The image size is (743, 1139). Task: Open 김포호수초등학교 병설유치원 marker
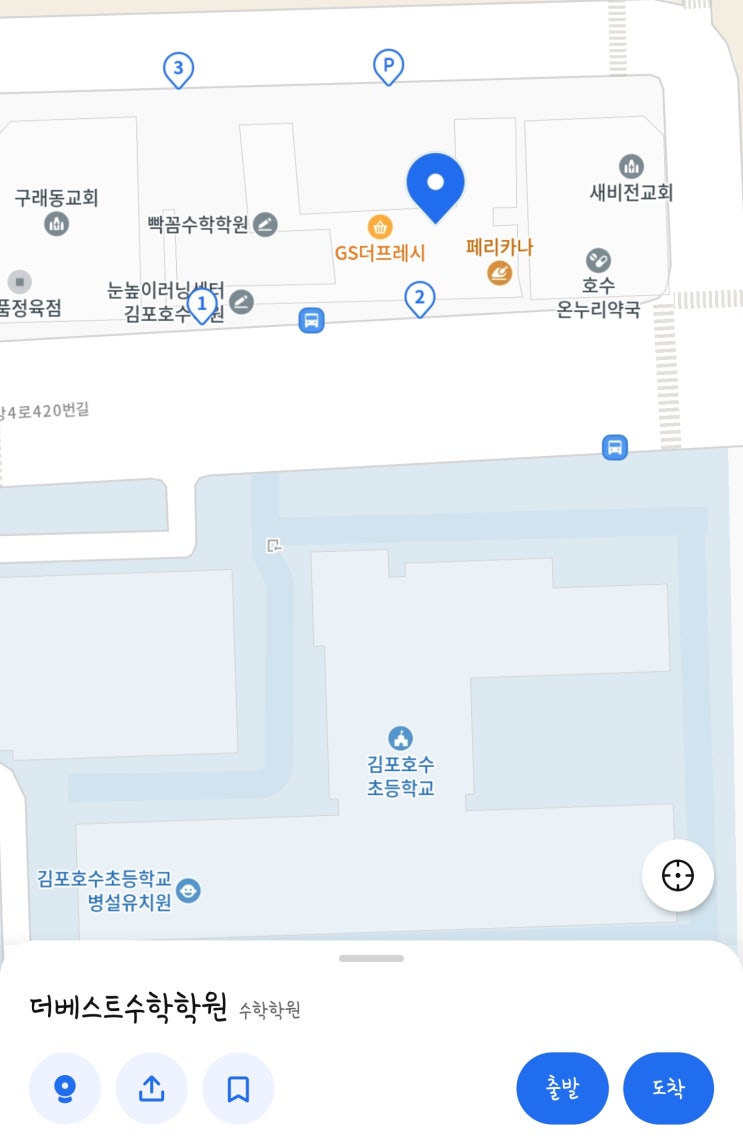pos(188,889)
